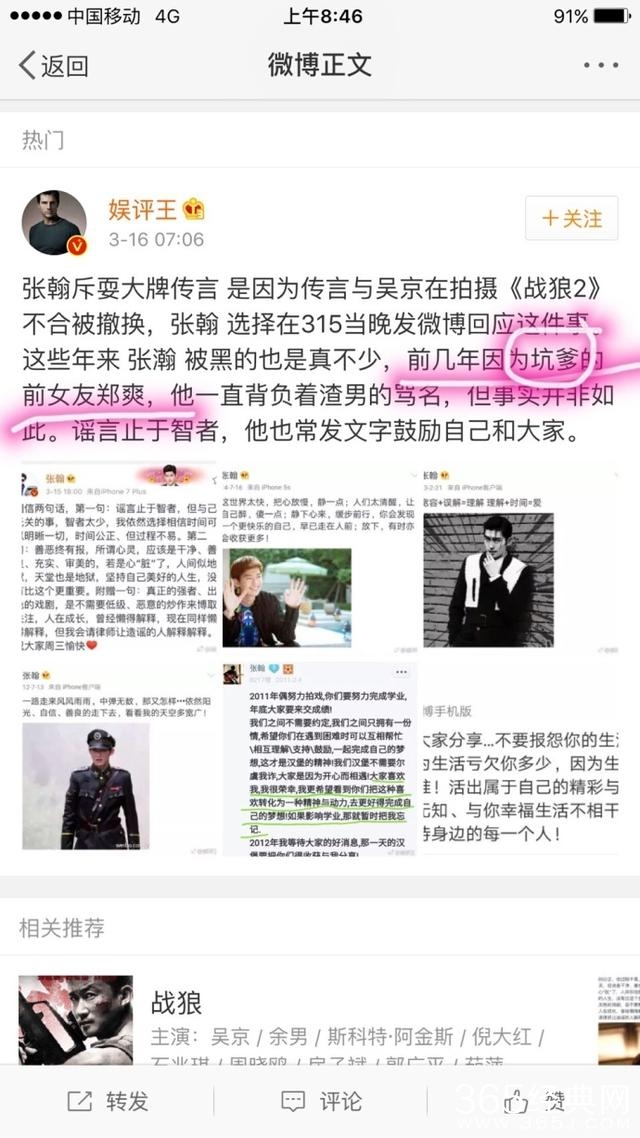Open the 战狼 movie recommendation card
This screenshot has width=640, height=1138.
320,1010
